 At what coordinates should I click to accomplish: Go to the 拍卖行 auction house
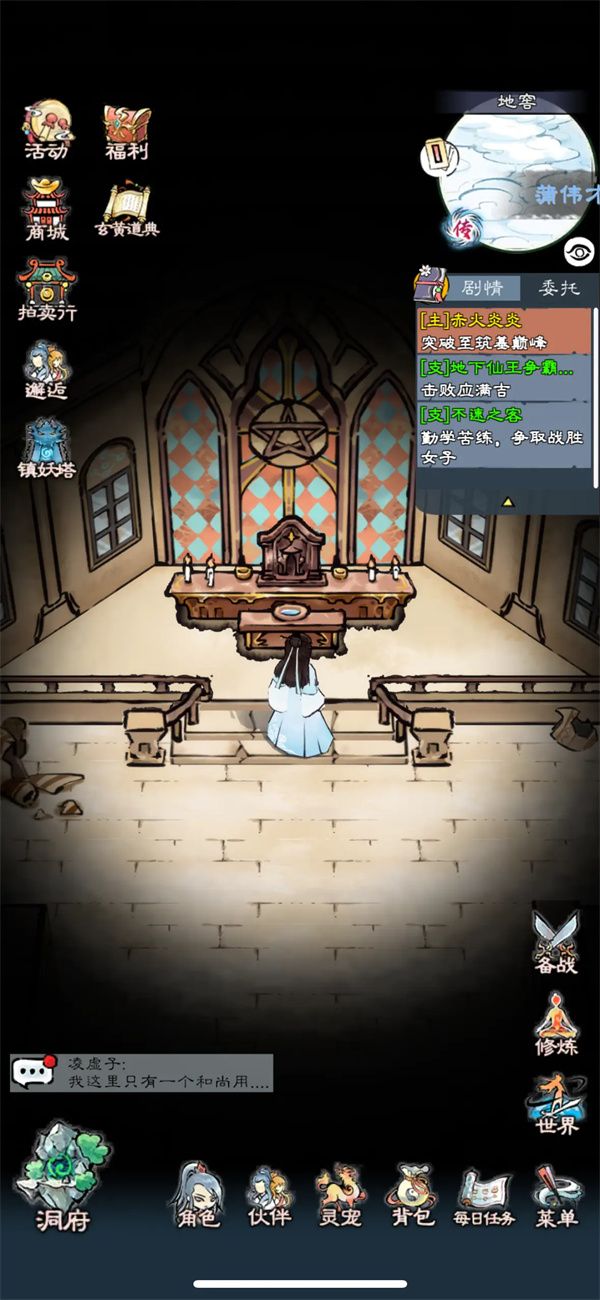pyautogui.click(x=47, y=288)
